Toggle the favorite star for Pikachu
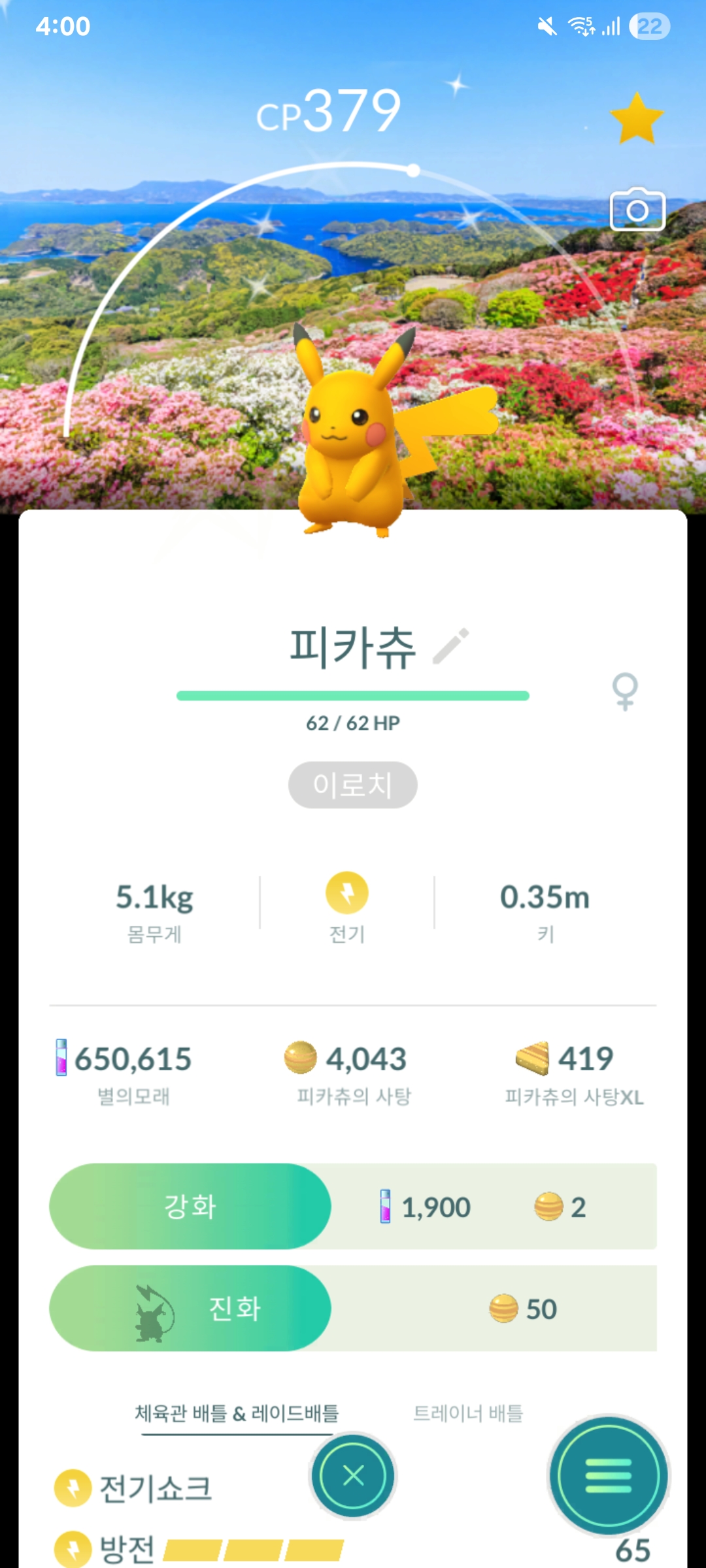706x1568 pixels. [636, 119]
